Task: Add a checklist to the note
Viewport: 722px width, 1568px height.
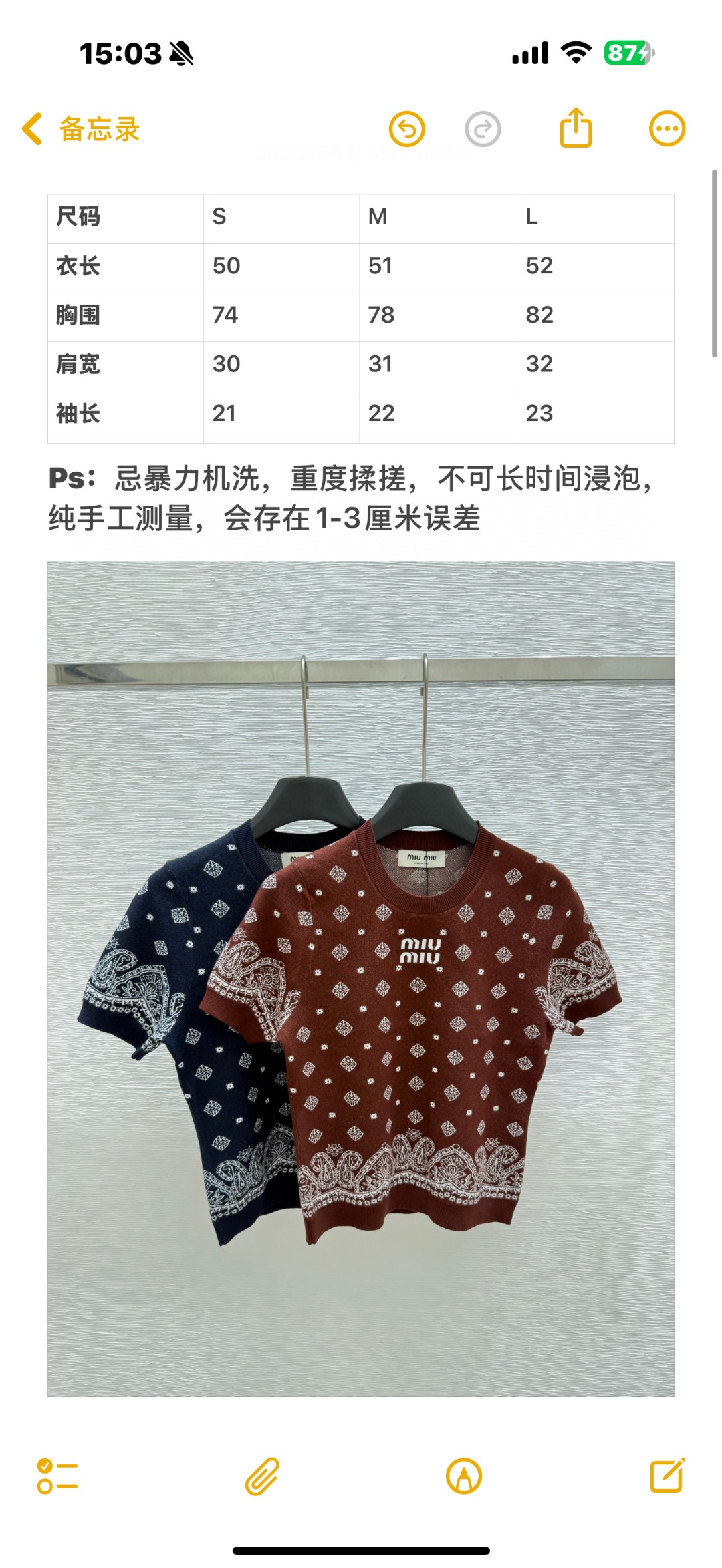Action: [57, 1476]
